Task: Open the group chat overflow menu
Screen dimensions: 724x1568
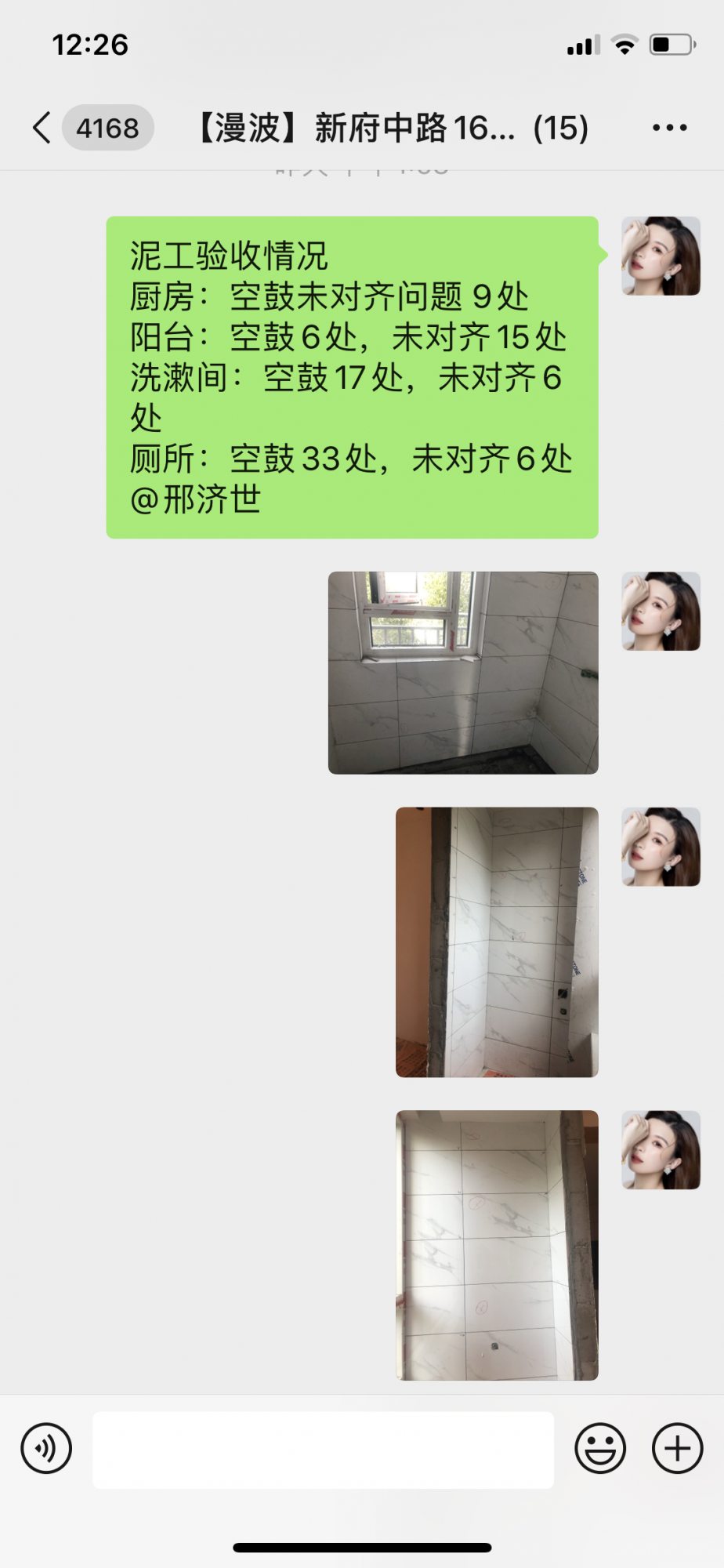Action: pos(670,128)
